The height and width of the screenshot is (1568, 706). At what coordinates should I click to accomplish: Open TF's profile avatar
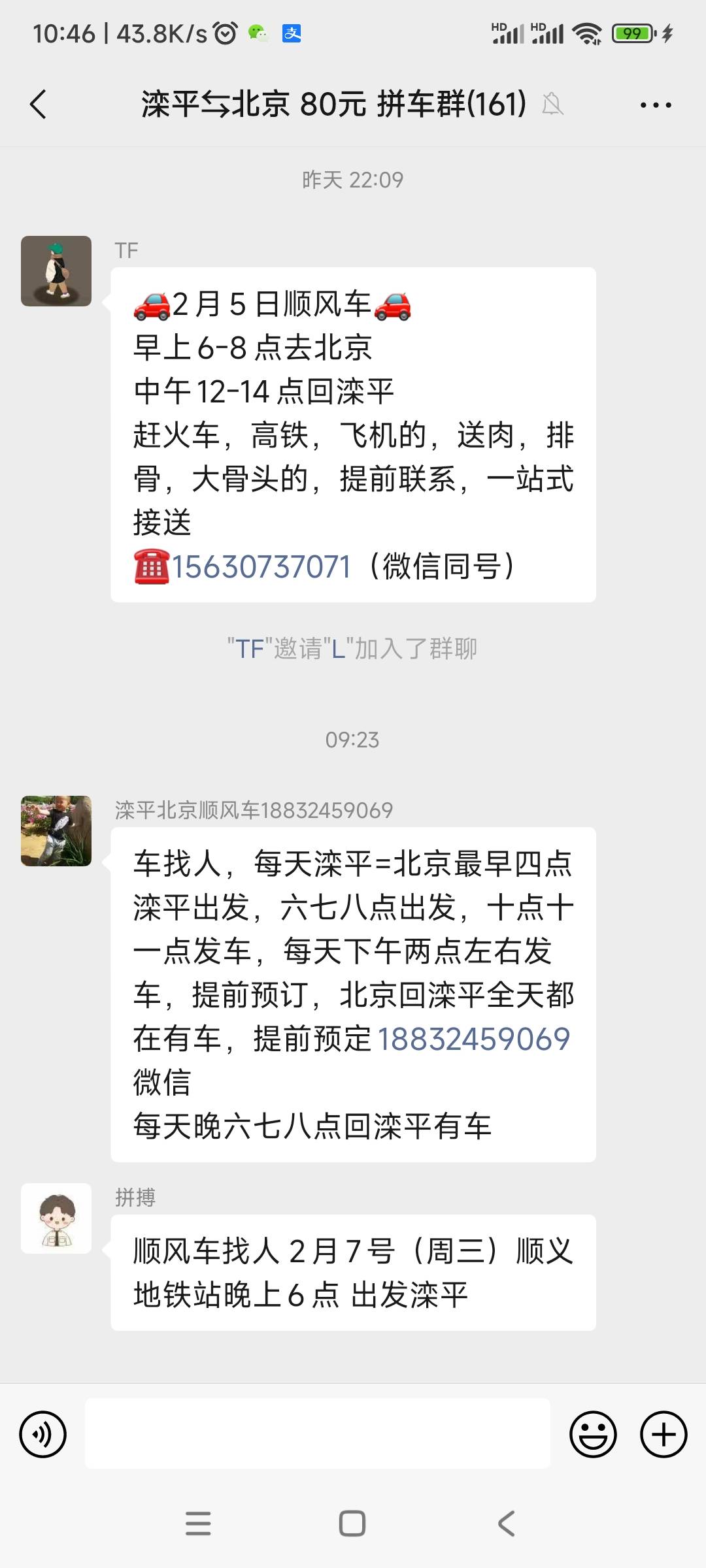(x=56, y=271)
